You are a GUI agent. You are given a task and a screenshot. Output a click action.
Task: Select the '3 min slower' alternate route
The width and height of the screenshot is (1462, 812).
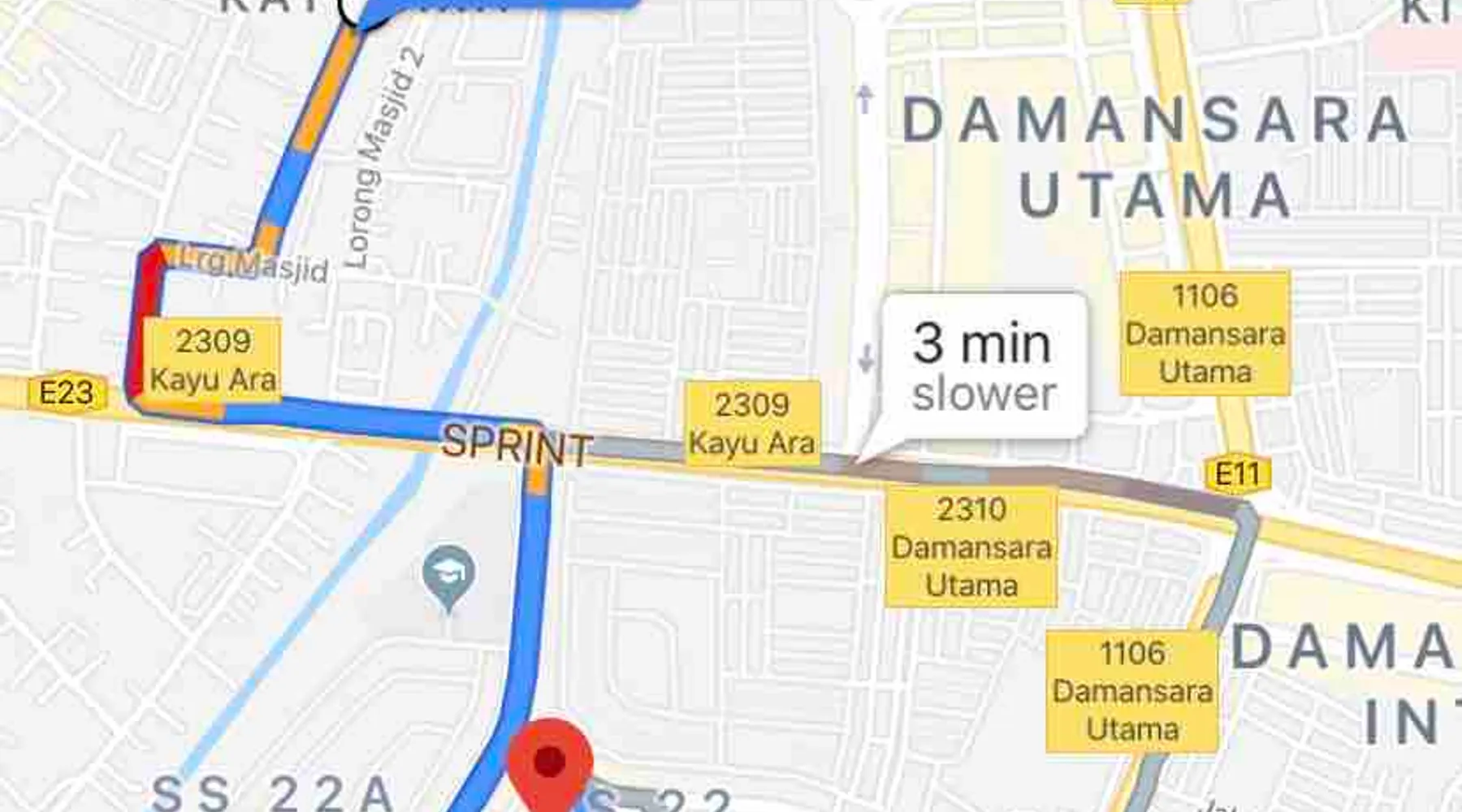click(983, 367)
